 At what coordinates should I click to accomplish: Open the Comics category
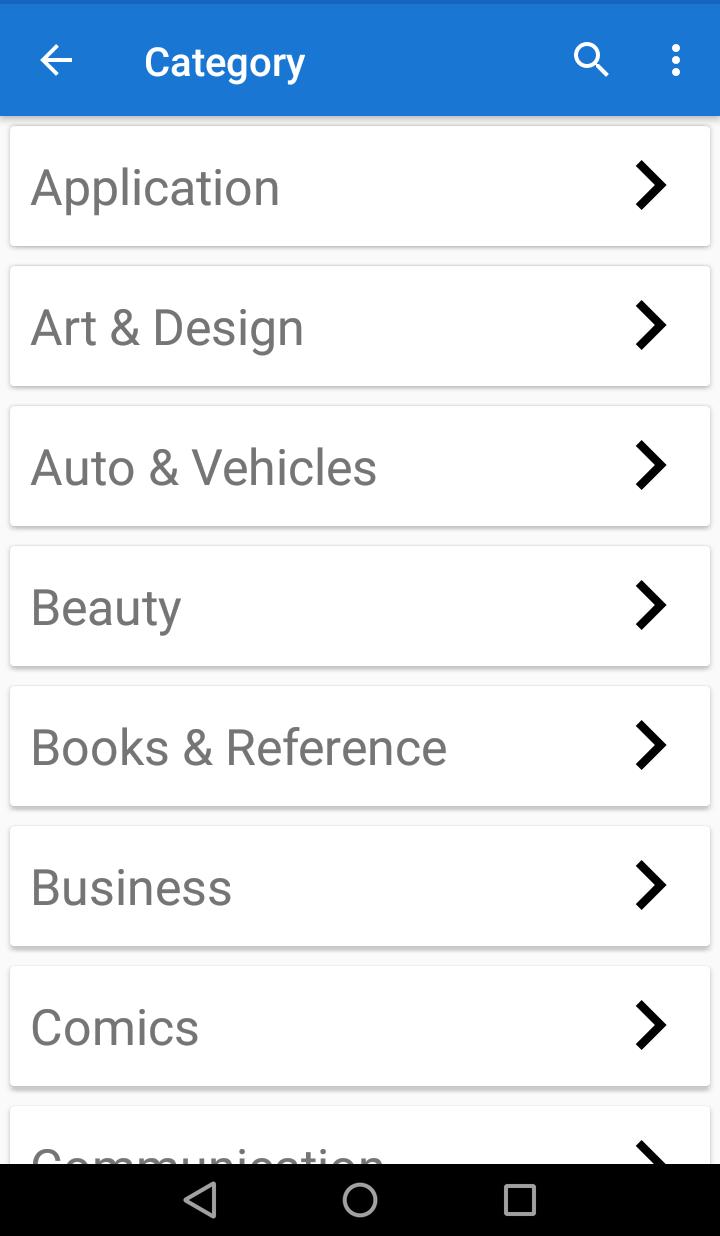point(360,1026)
